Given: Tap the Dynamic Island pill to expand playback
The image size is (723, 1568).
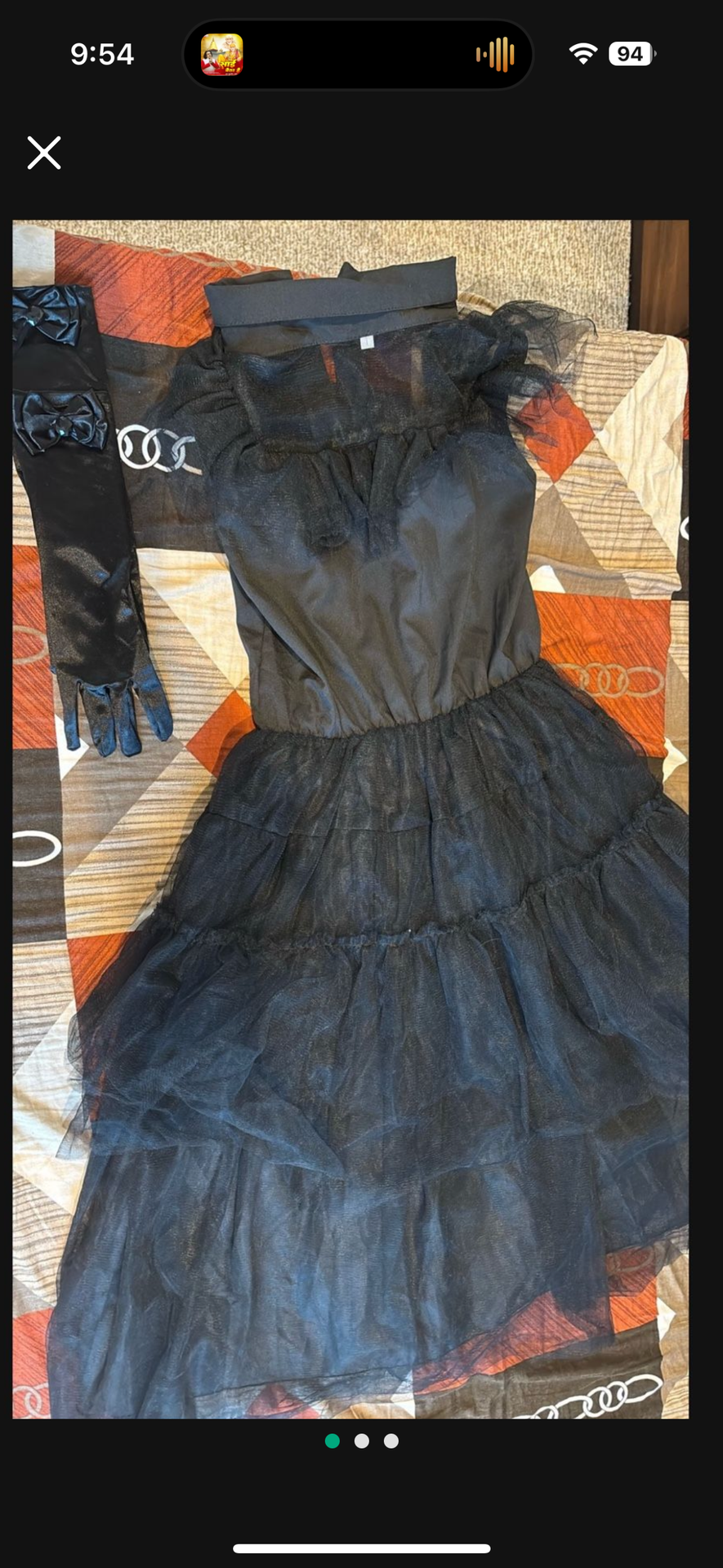Looking at the screenshot, I should tap(358, 54).
